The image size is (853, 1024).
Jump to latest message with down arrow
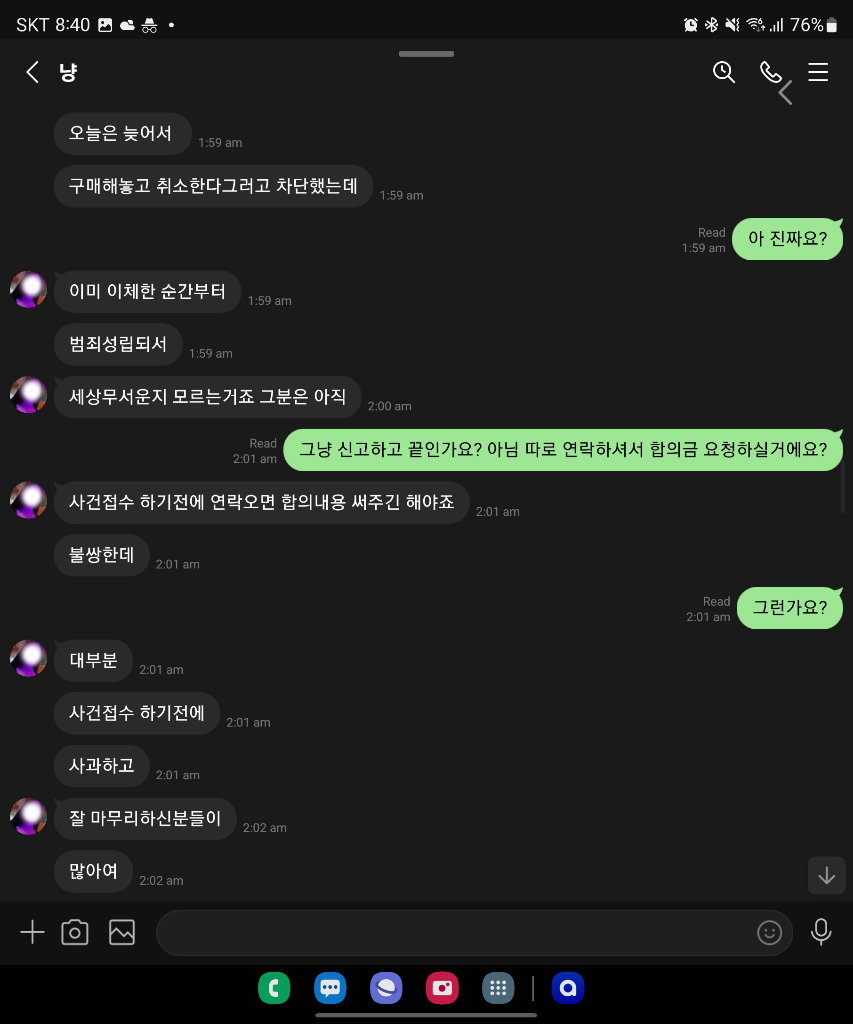click(826, 876)
